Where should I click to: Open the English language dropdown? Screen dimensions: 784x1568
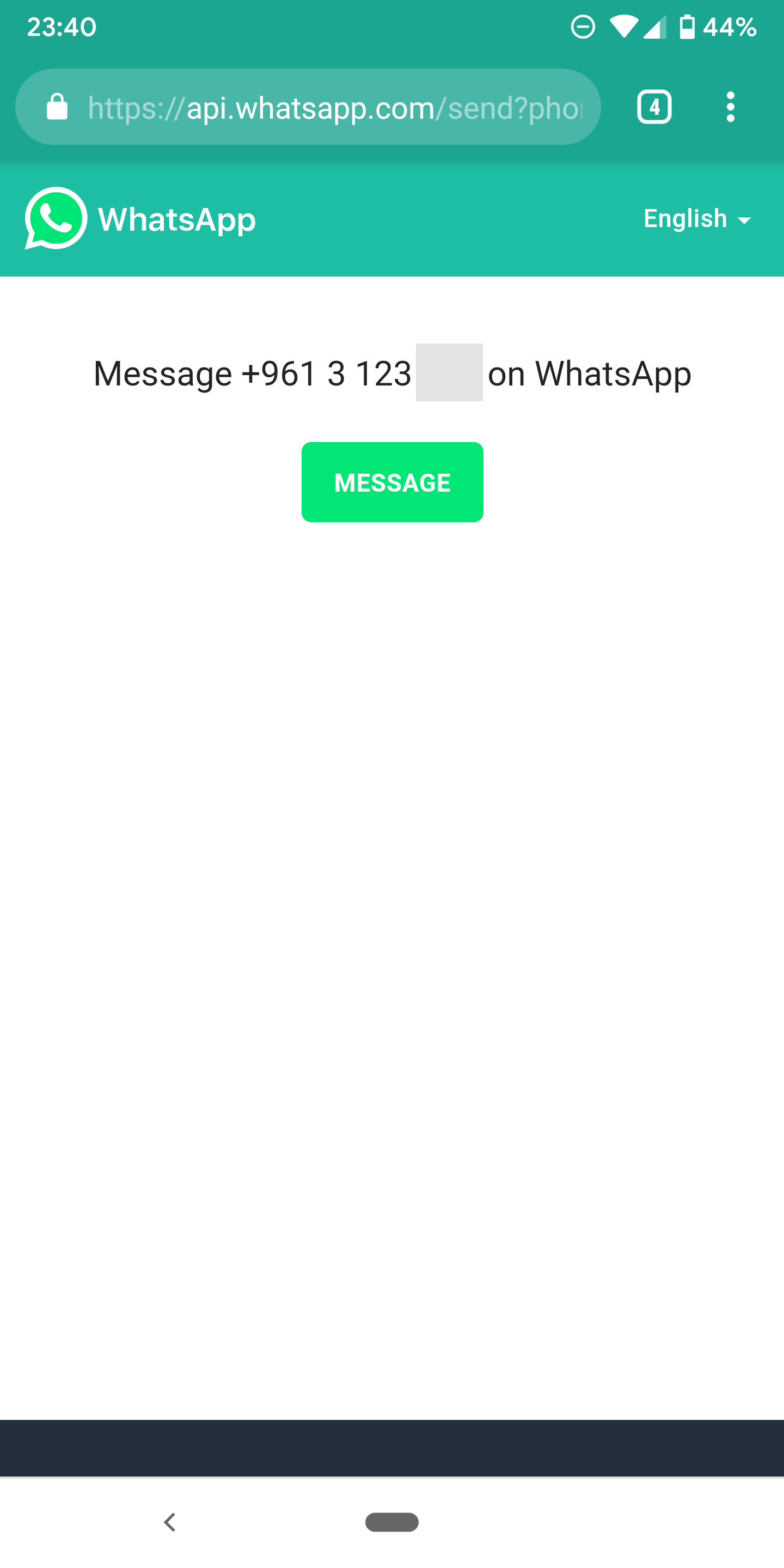click(697, 218)
